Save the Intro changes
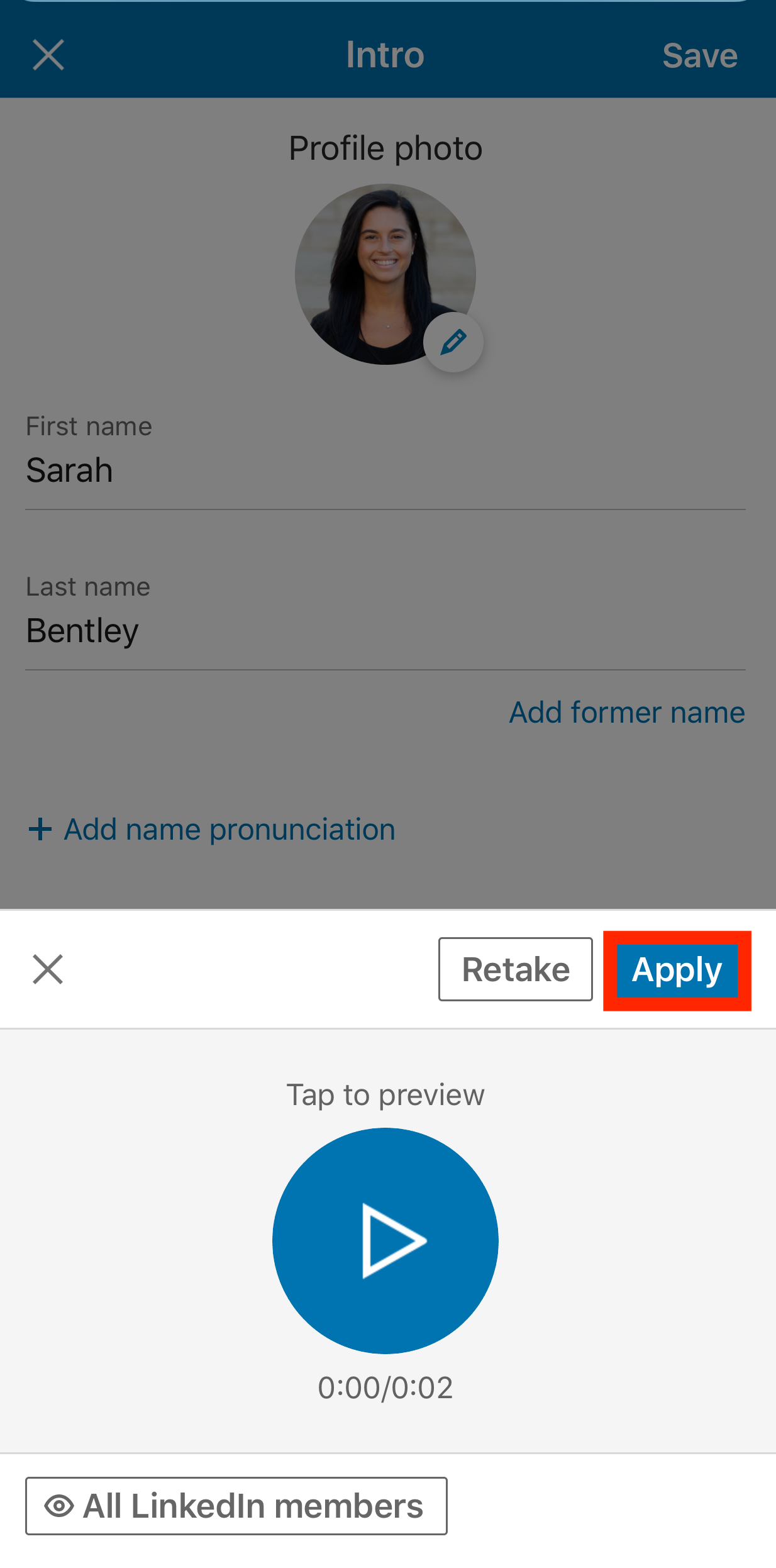The height and width of the screenshot is (1568, 776). (699, 55)
